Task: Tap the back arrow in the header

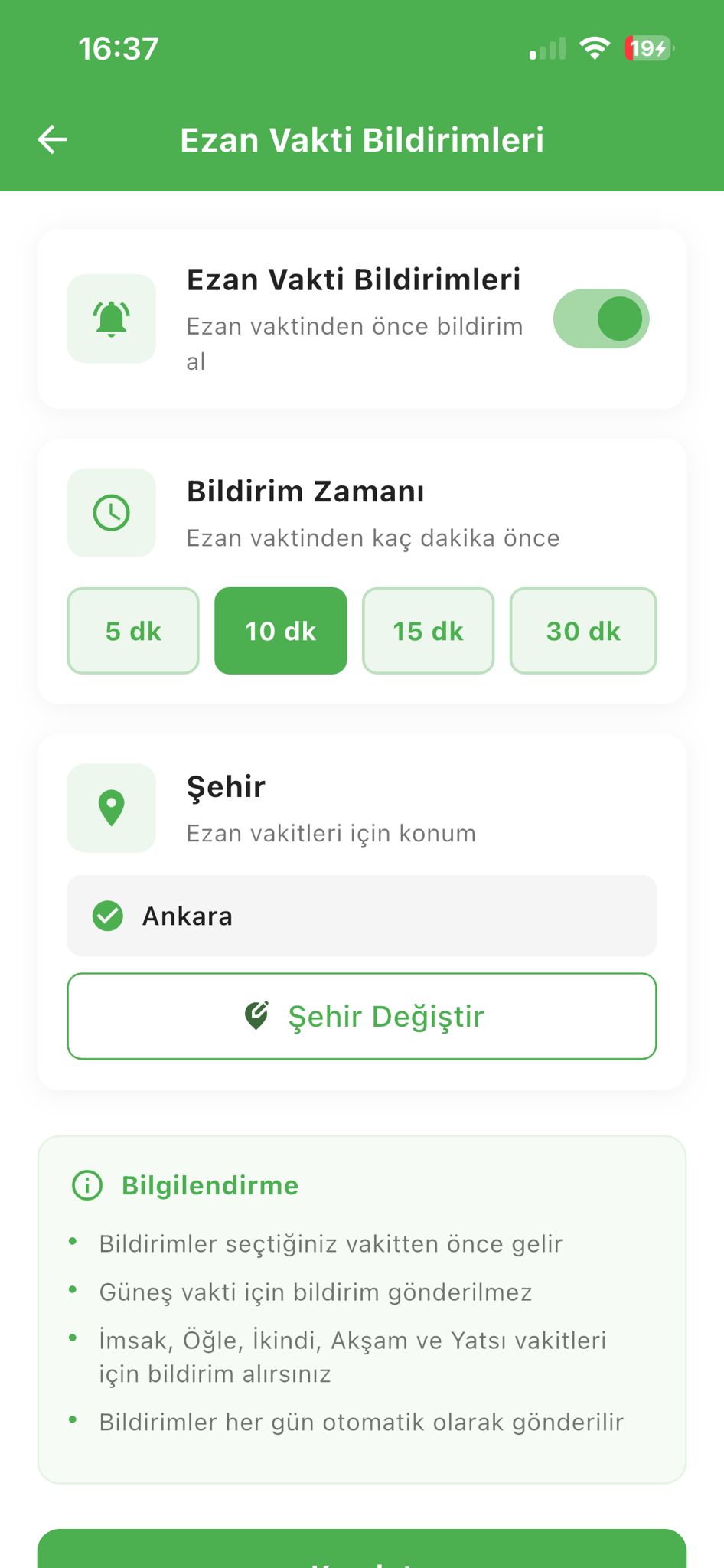Action: (51, 139)
